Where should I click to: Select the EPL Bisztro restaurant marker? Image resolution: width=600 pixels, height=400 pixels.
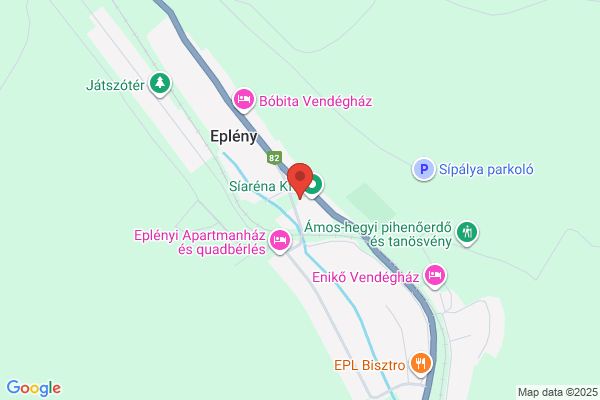click(421, 364)
